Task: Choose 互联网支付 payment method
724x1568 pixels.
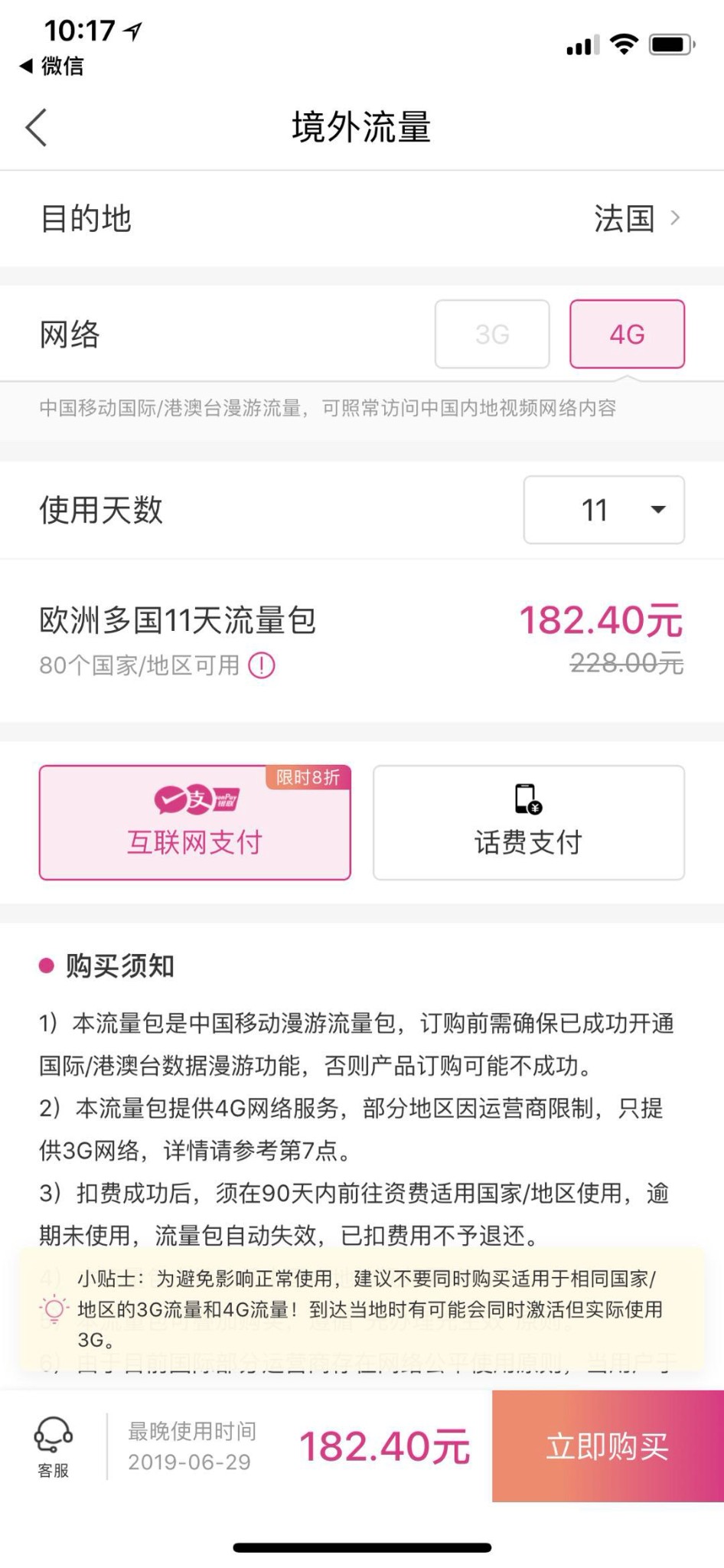Action: [195, 823]
